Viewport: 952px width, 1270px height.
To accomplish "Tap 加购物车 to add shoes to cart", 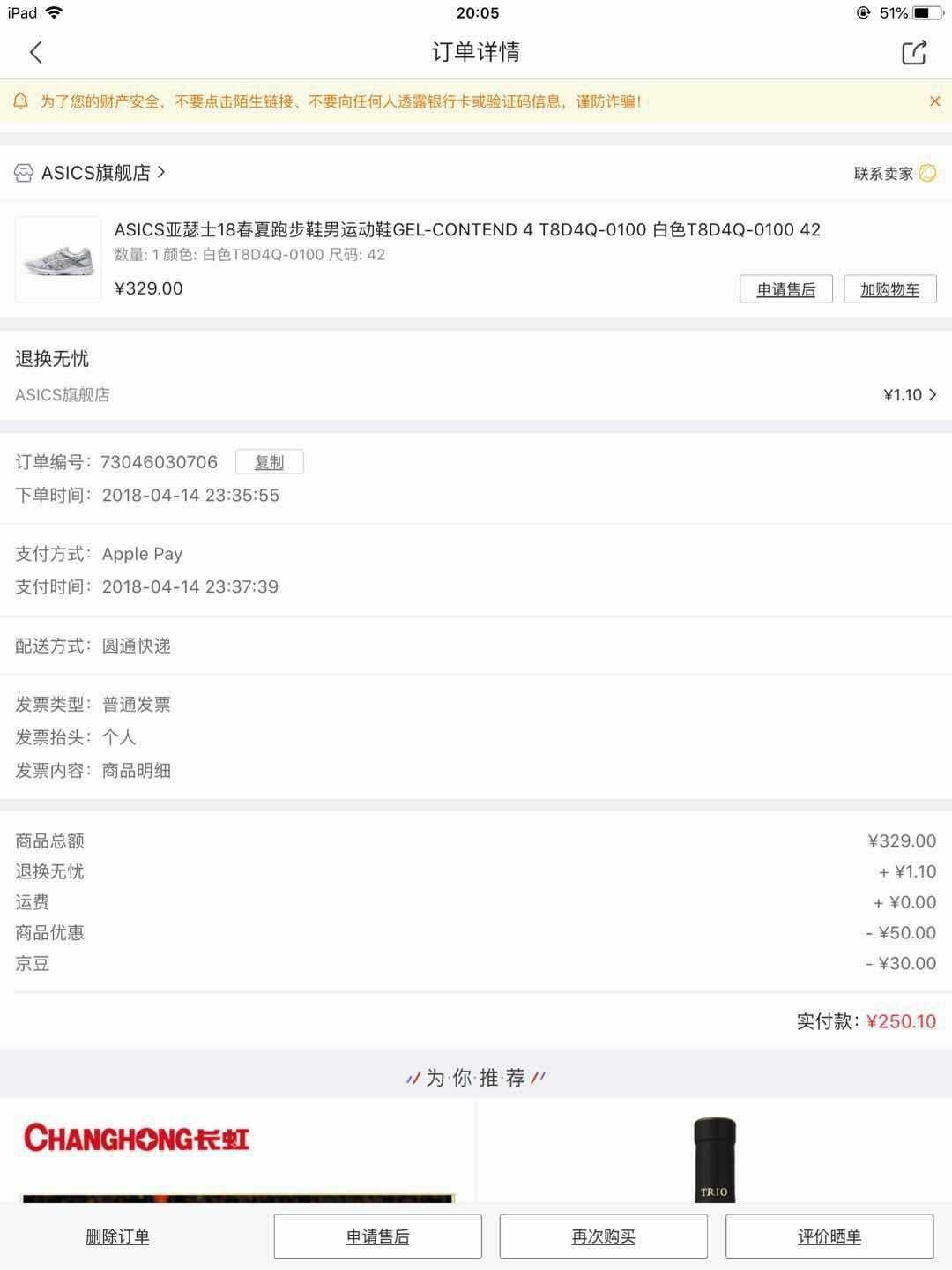I will pyautogui.click(x=889, y=288).
